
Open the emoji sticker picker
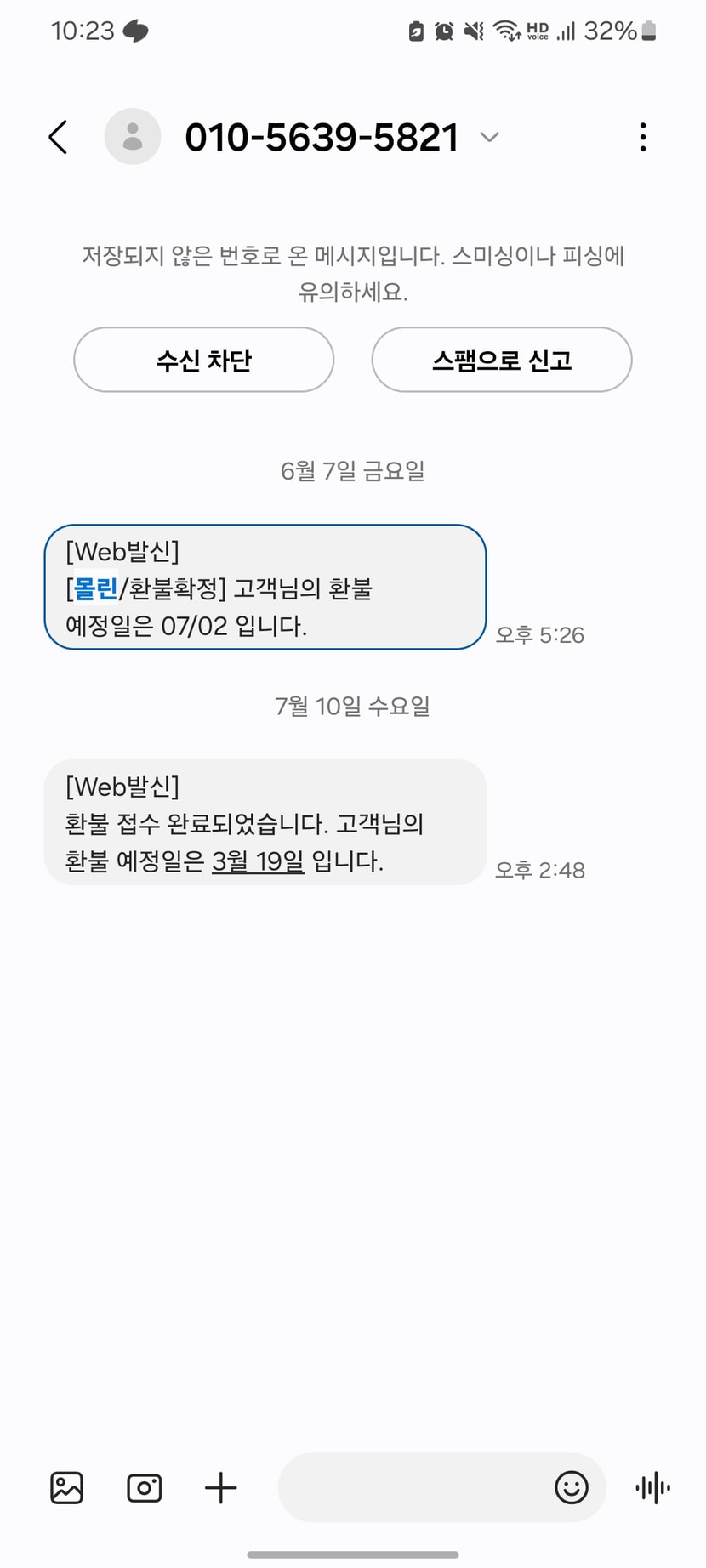tap(571, 1488)
